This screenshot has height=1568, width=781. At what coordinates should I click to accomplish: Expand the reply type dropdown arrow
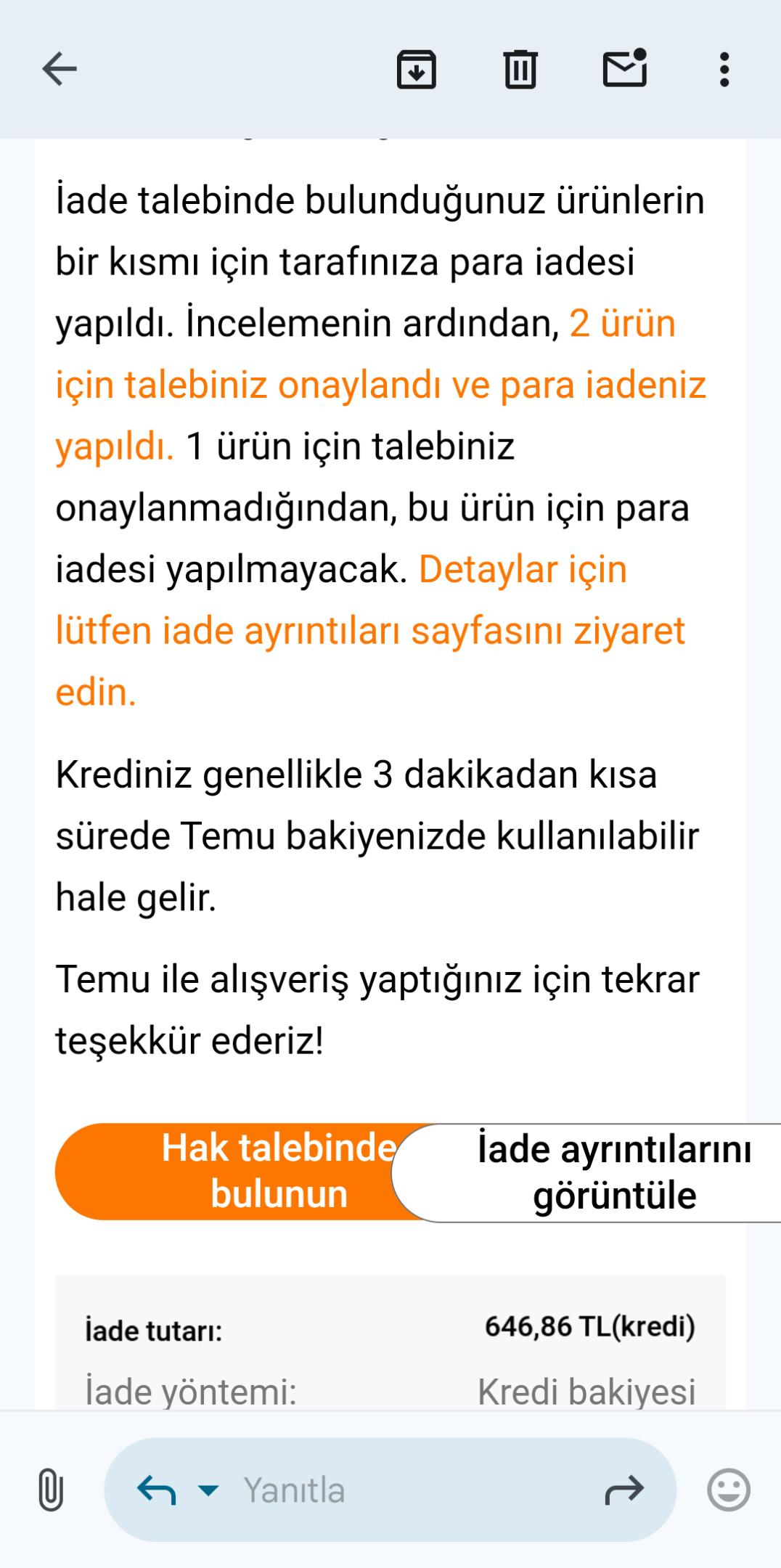[208, 1490]
